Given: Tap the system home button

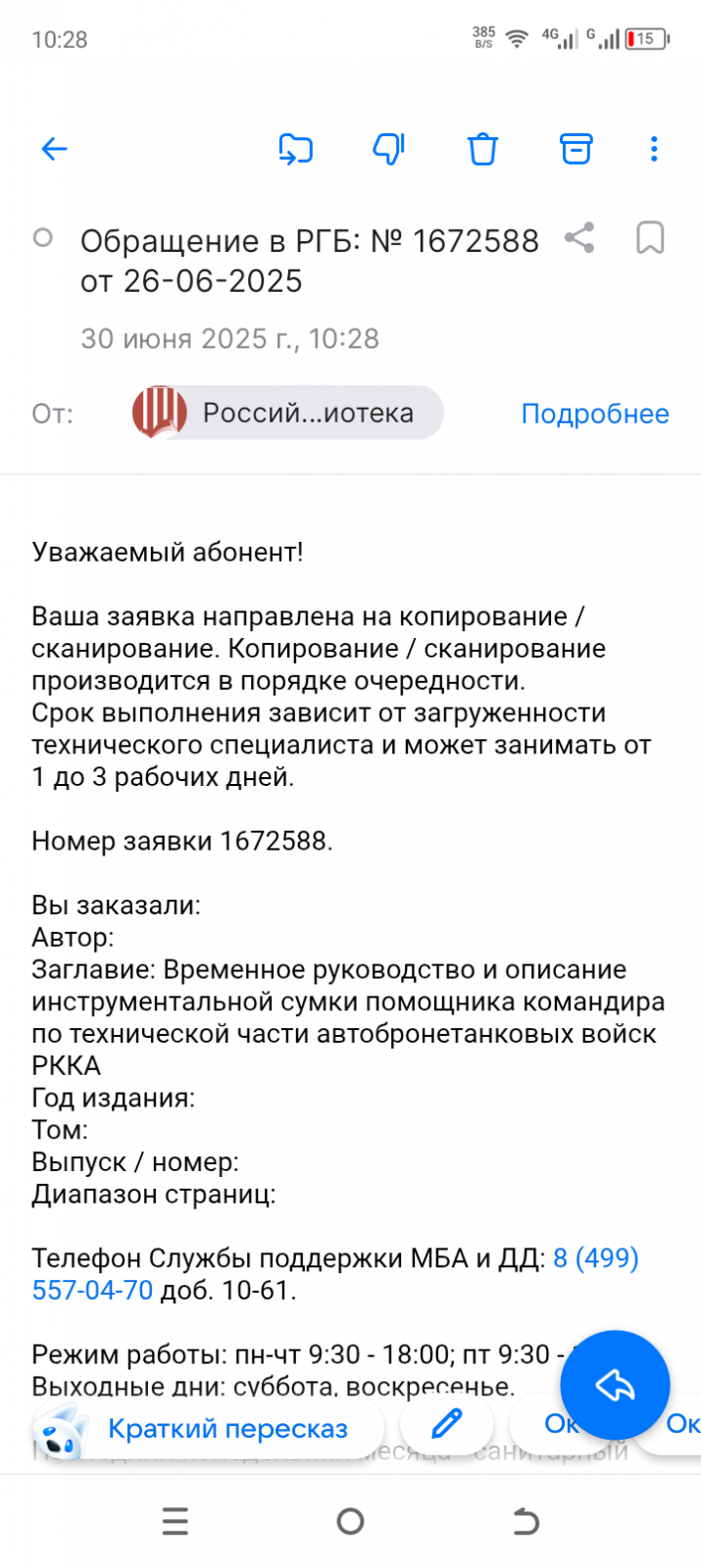Looking at the screenshot, I should click(x=350, y=1522).
